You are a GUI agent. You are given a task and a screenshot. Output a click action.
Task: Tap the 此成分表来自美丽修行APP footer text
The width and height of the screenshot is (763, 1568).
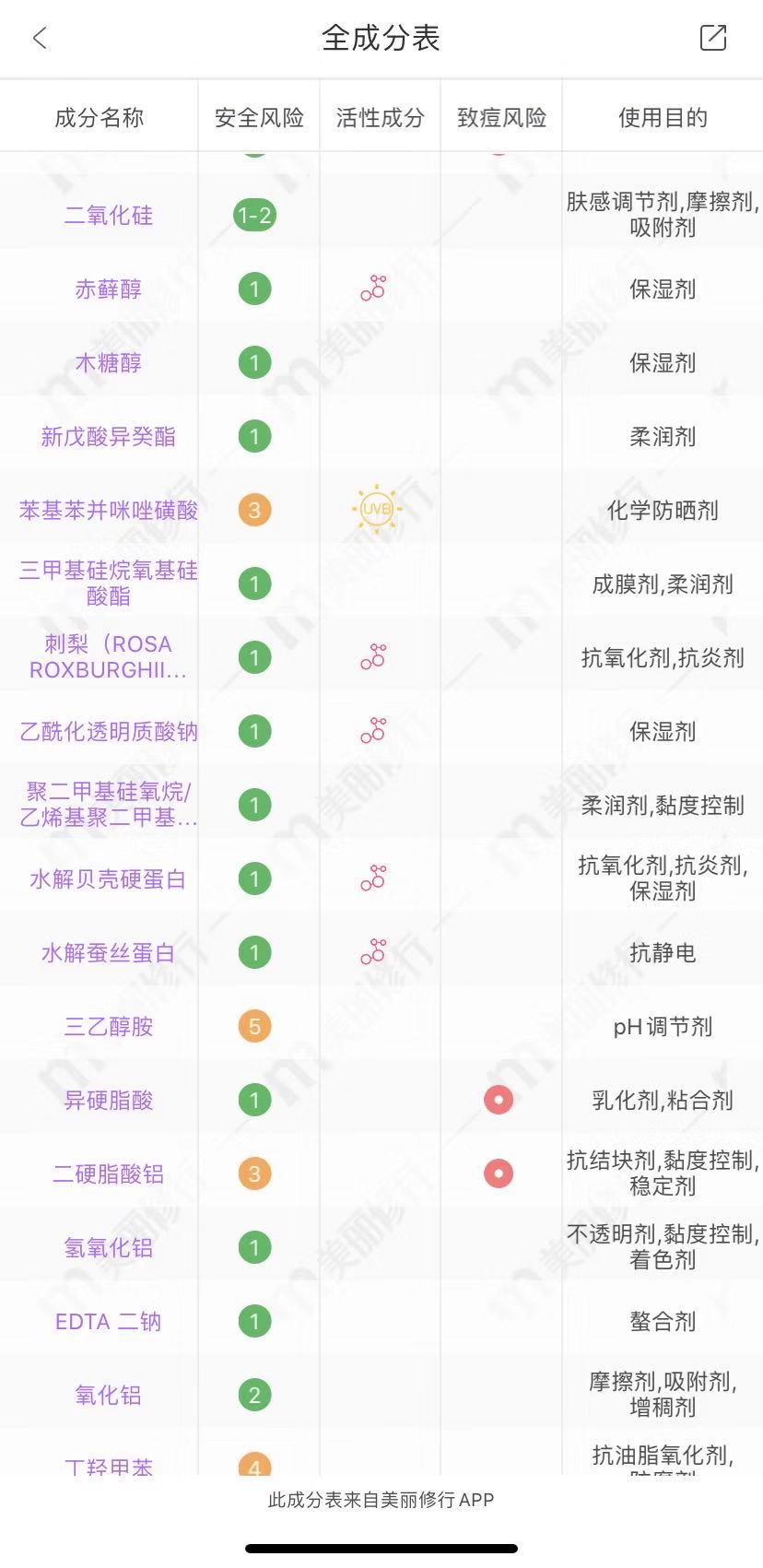pos(381,1501)
